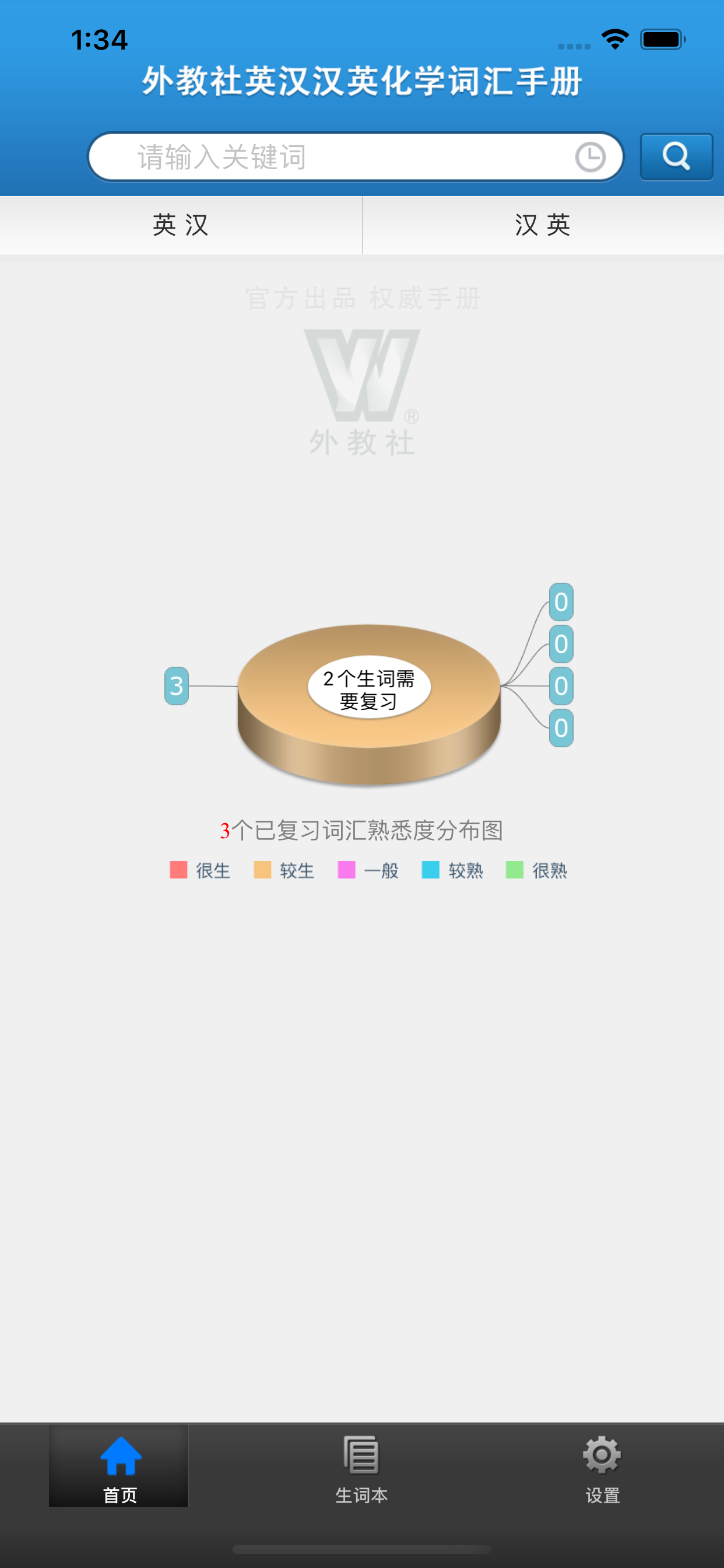The image size is (724, 1568).
Task: Tap the left counter showing 3
Action: pos(177,687)
